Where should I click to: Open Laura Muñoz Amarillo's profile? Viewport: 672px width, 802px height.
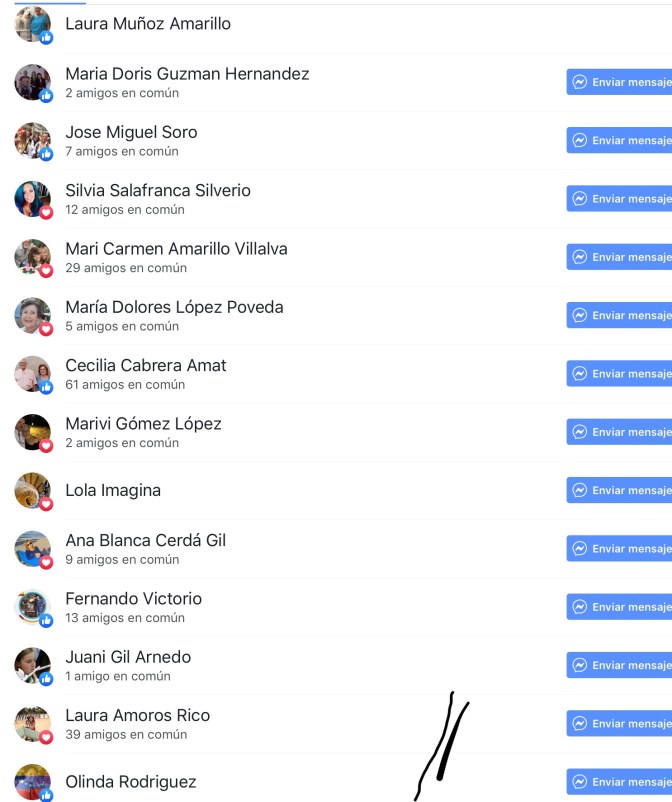click(147, 23)
